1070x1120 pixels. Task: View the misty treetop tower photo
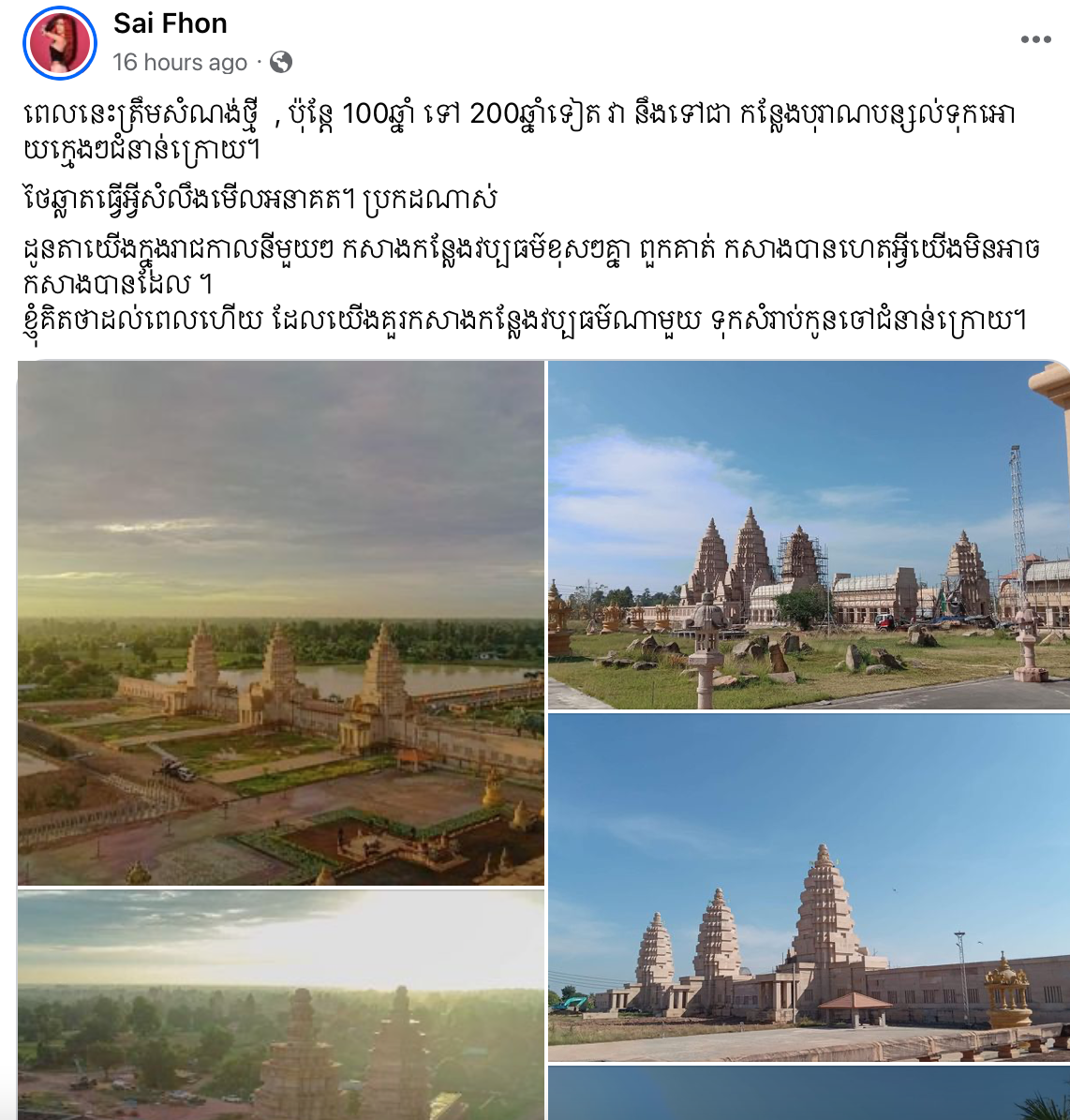pos(281,1005)
